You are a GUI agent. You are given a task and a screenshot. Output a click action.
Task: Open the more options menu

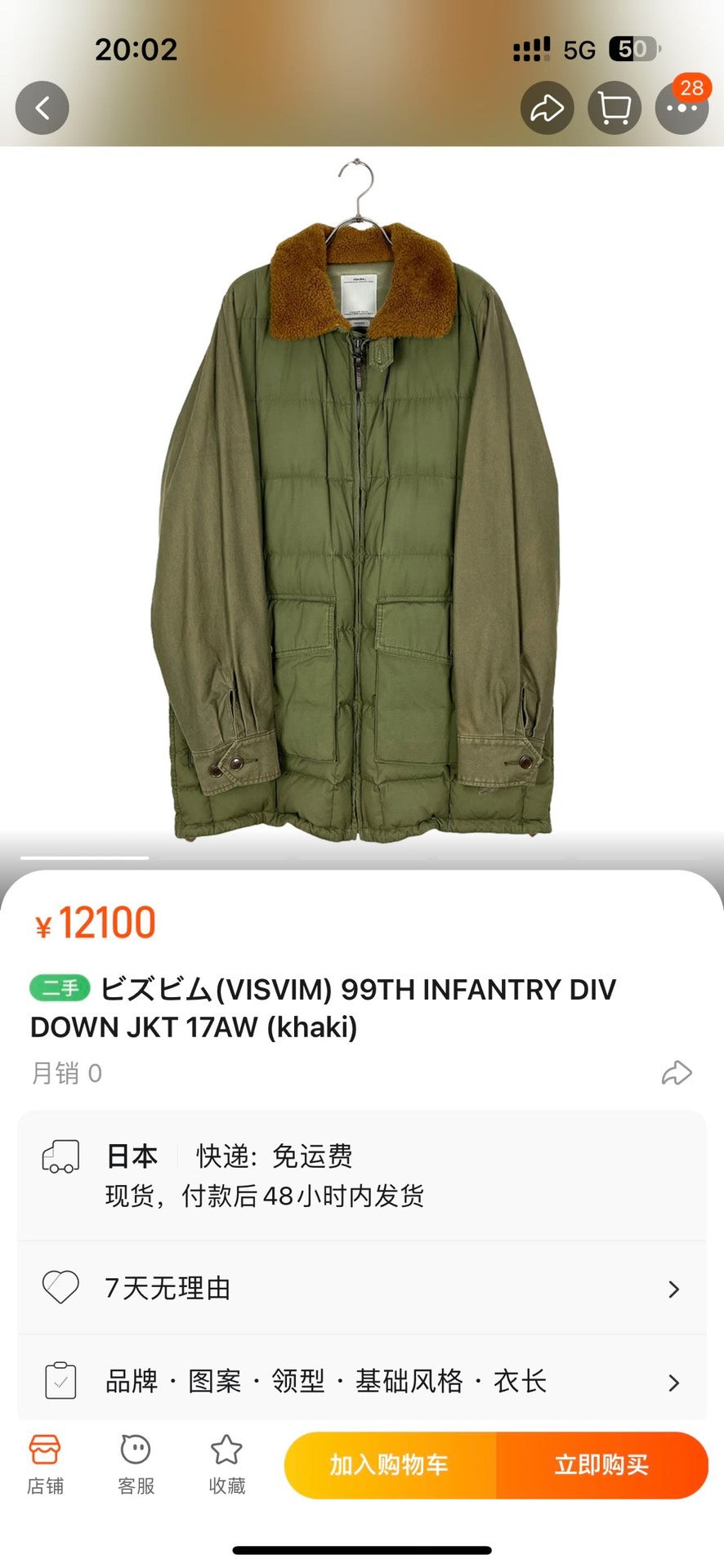click(x=682, y=108)
